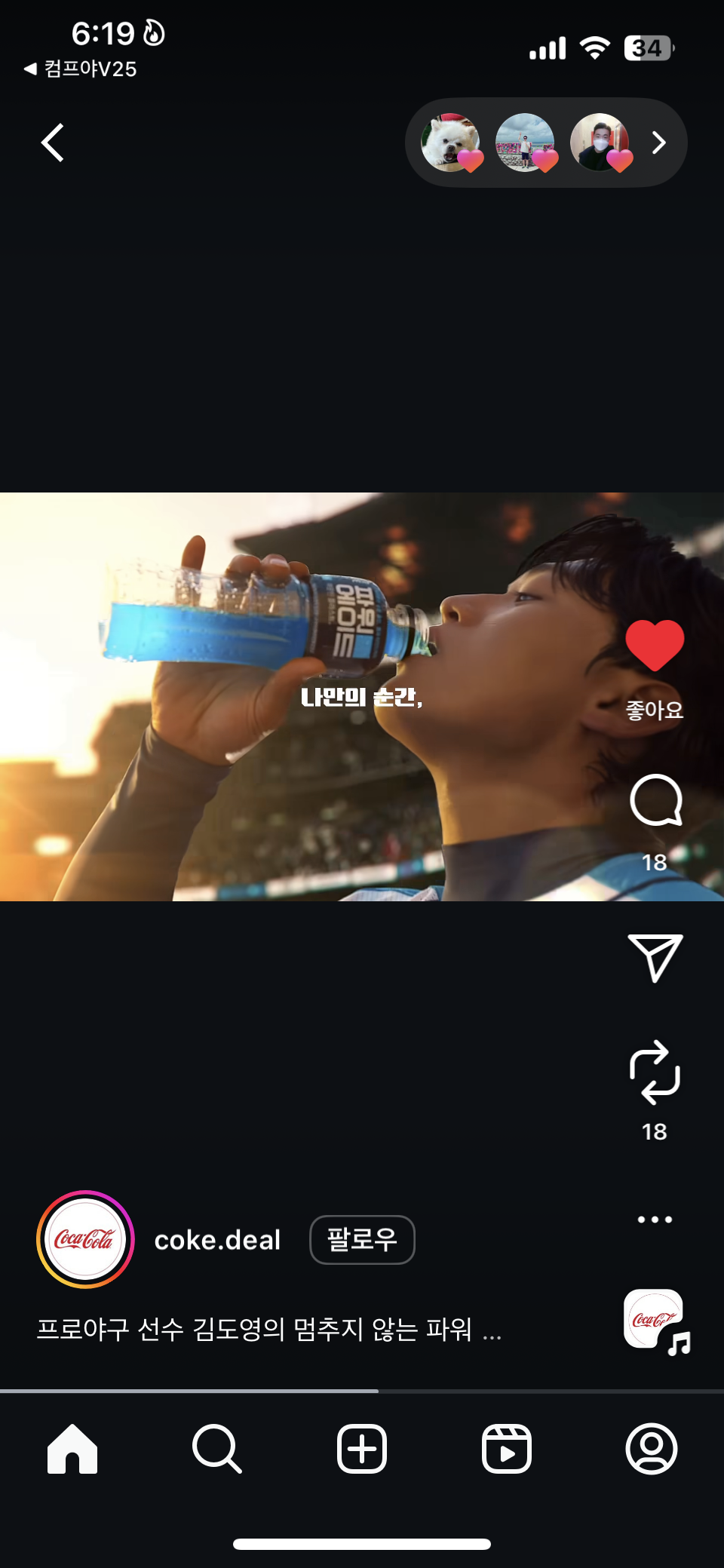
Task: Follow coke.deal with the 팔로우 button
Action: pos(362,1239)
